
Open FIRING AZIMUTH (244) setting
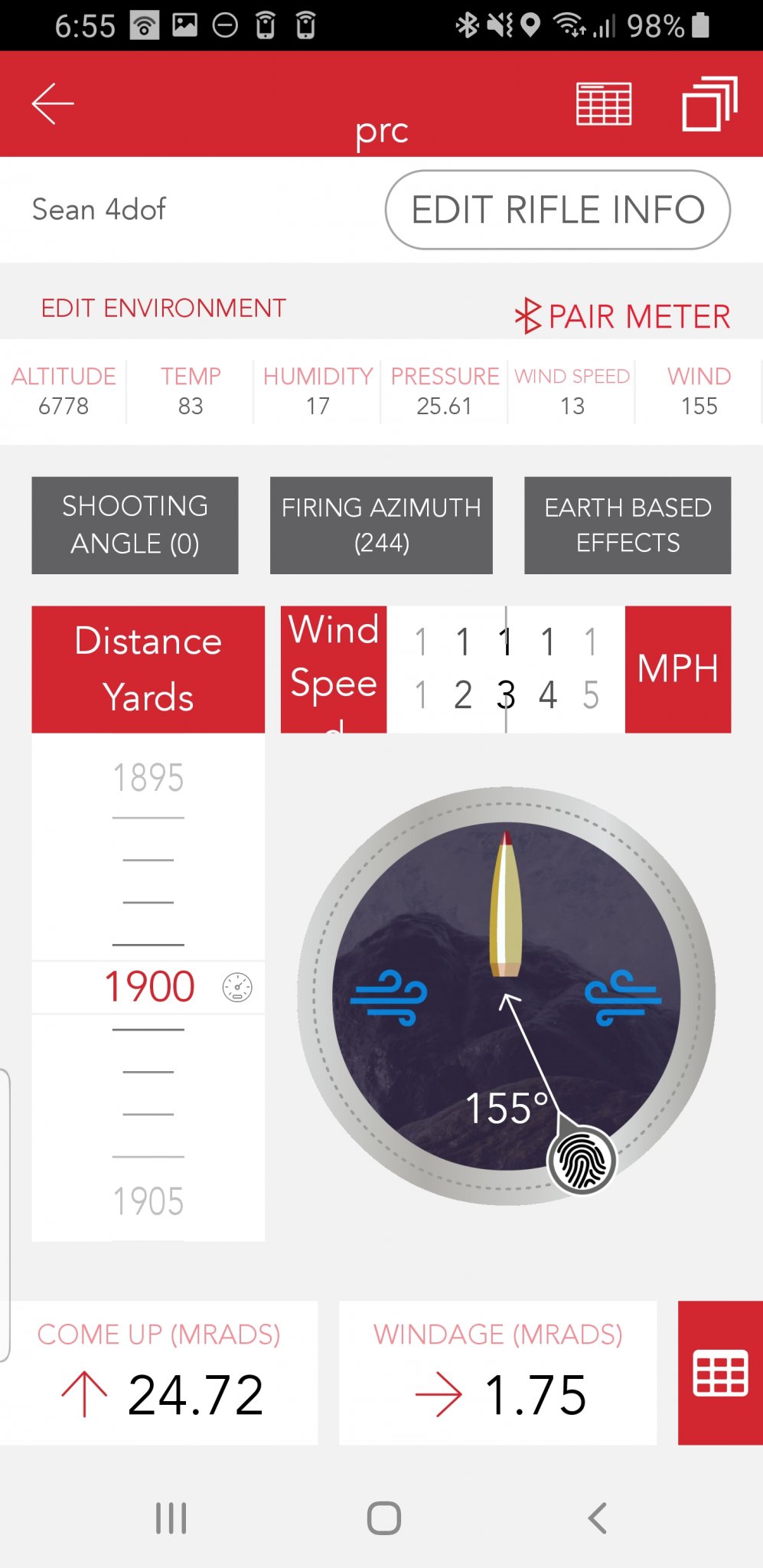[x=381, y=525]
